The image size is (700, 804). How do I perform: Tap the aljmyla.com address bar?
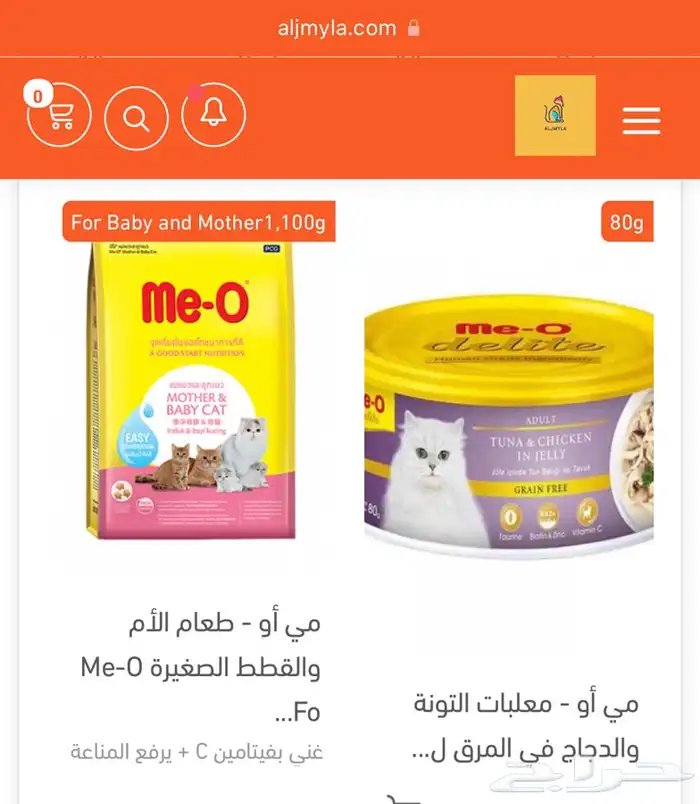349,28
